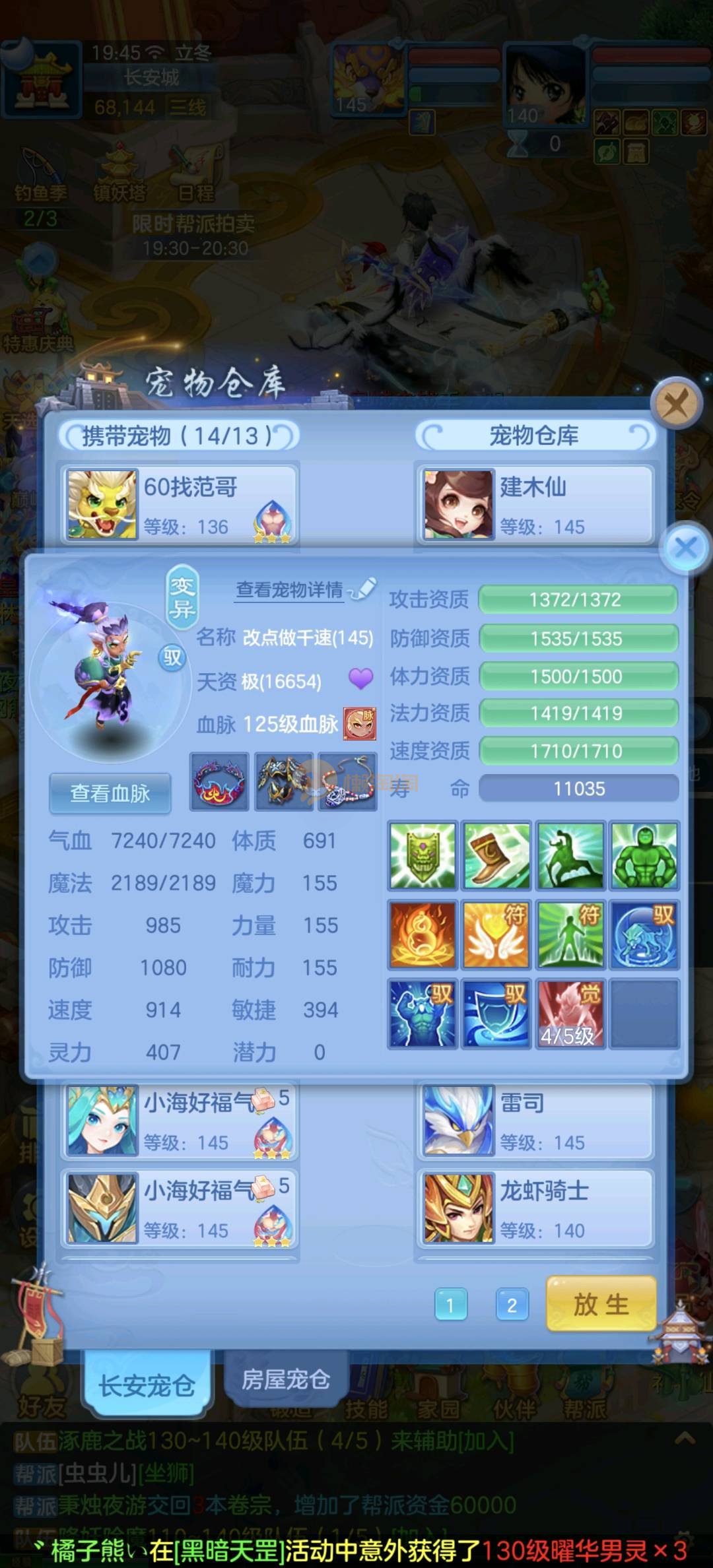View the red collar equipment slot
This screenshot has width=713, height=1568.
pyautogui.click(x=220, y=781)
